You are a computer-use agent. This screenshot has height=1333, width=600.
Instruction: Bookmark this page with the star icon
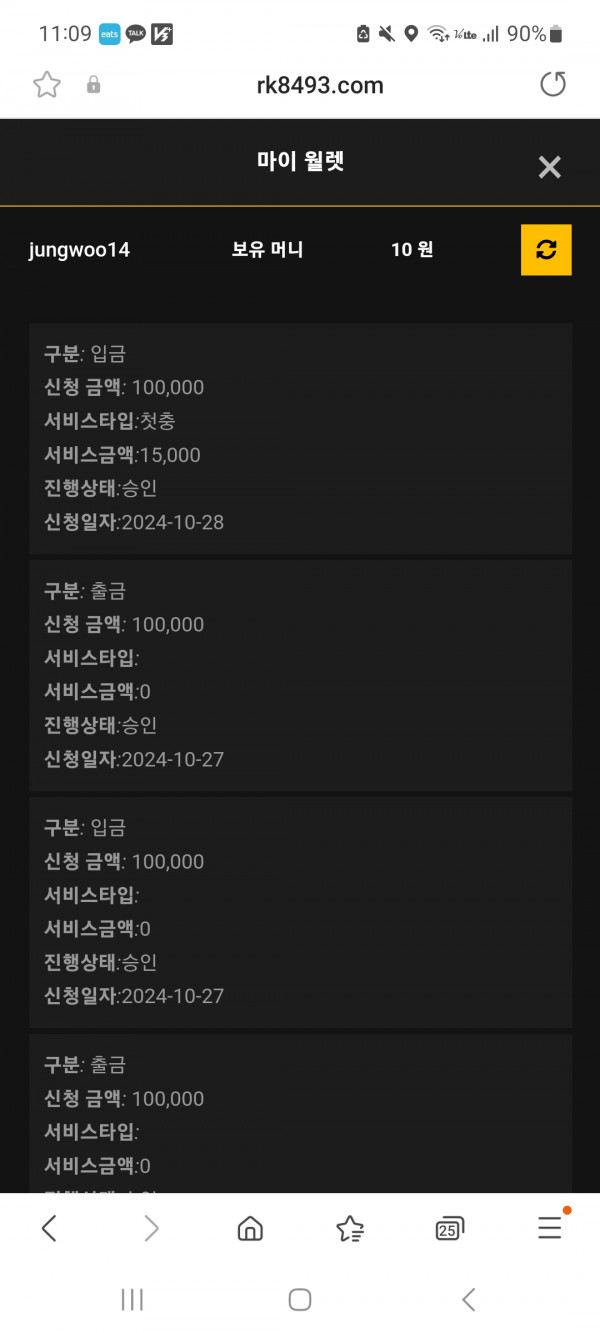(47, 85)
